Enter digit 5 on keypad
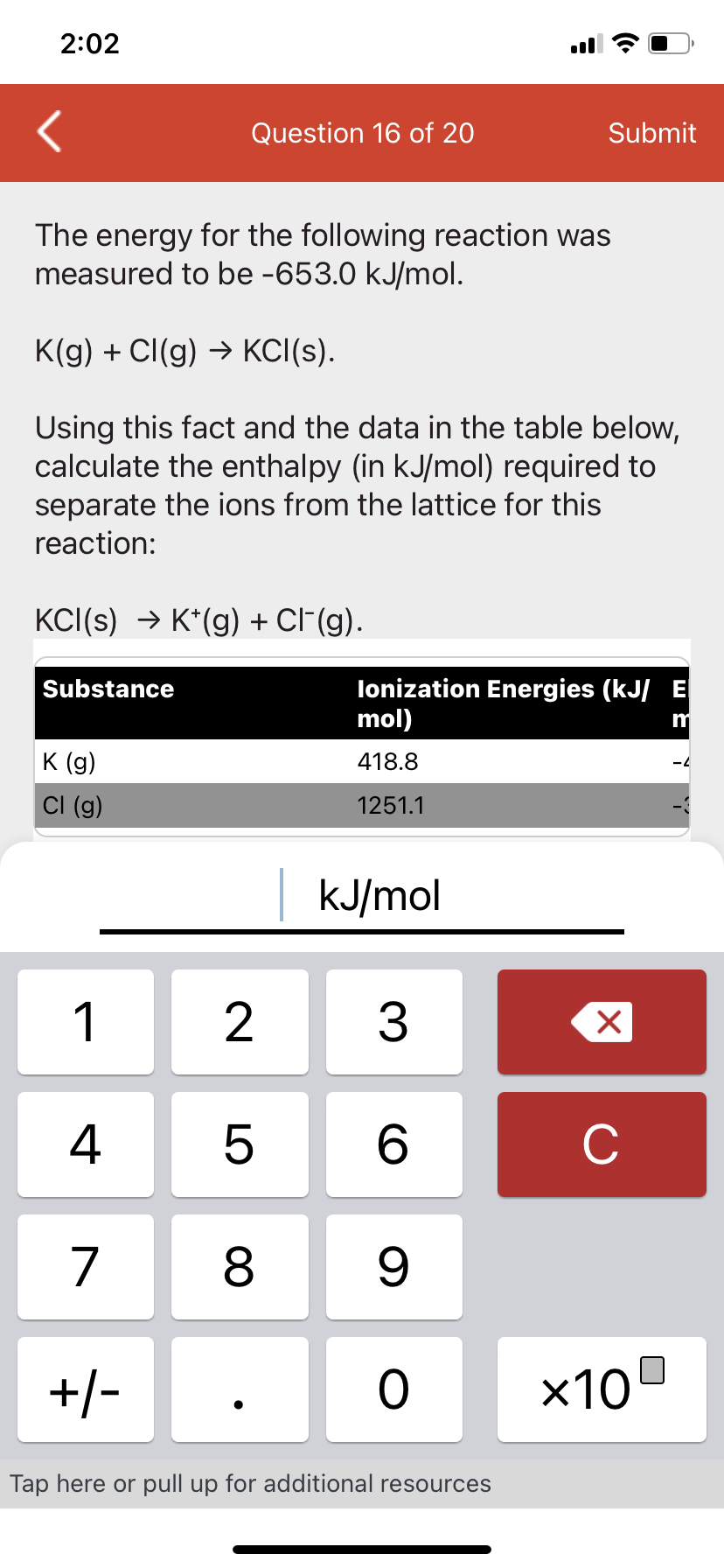The width and height of the screenshot is (724, 1568). pos(240,1144)
